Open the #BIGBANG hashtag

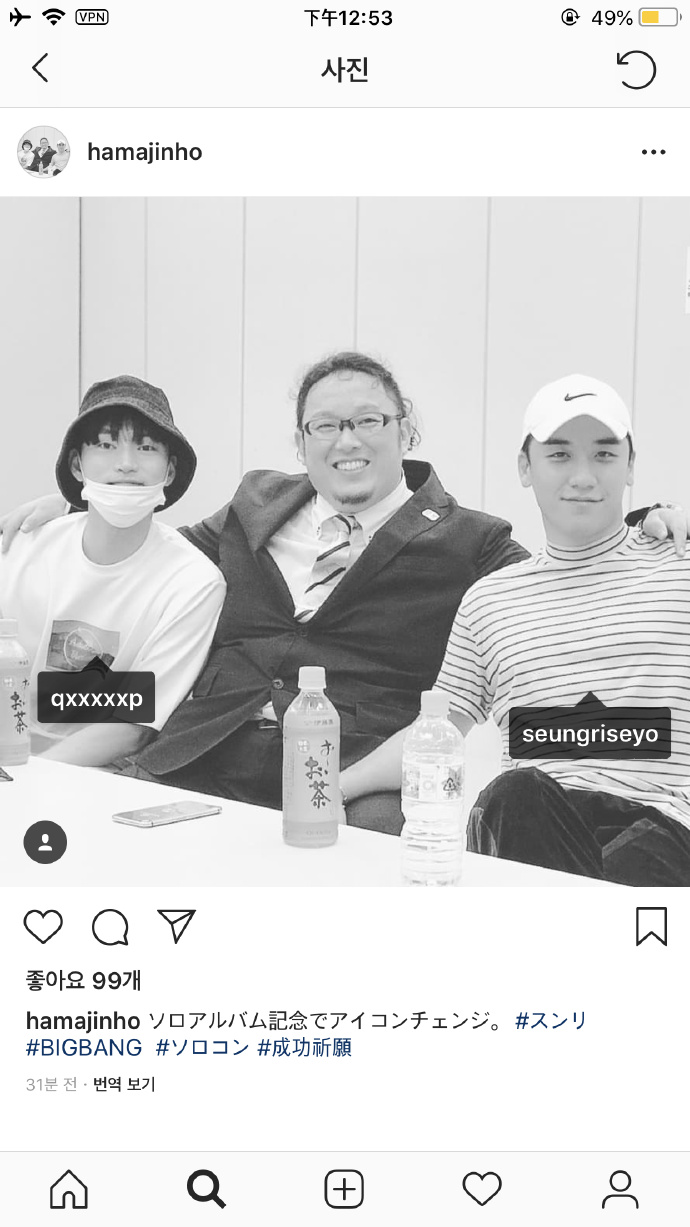coord(85,1048)
